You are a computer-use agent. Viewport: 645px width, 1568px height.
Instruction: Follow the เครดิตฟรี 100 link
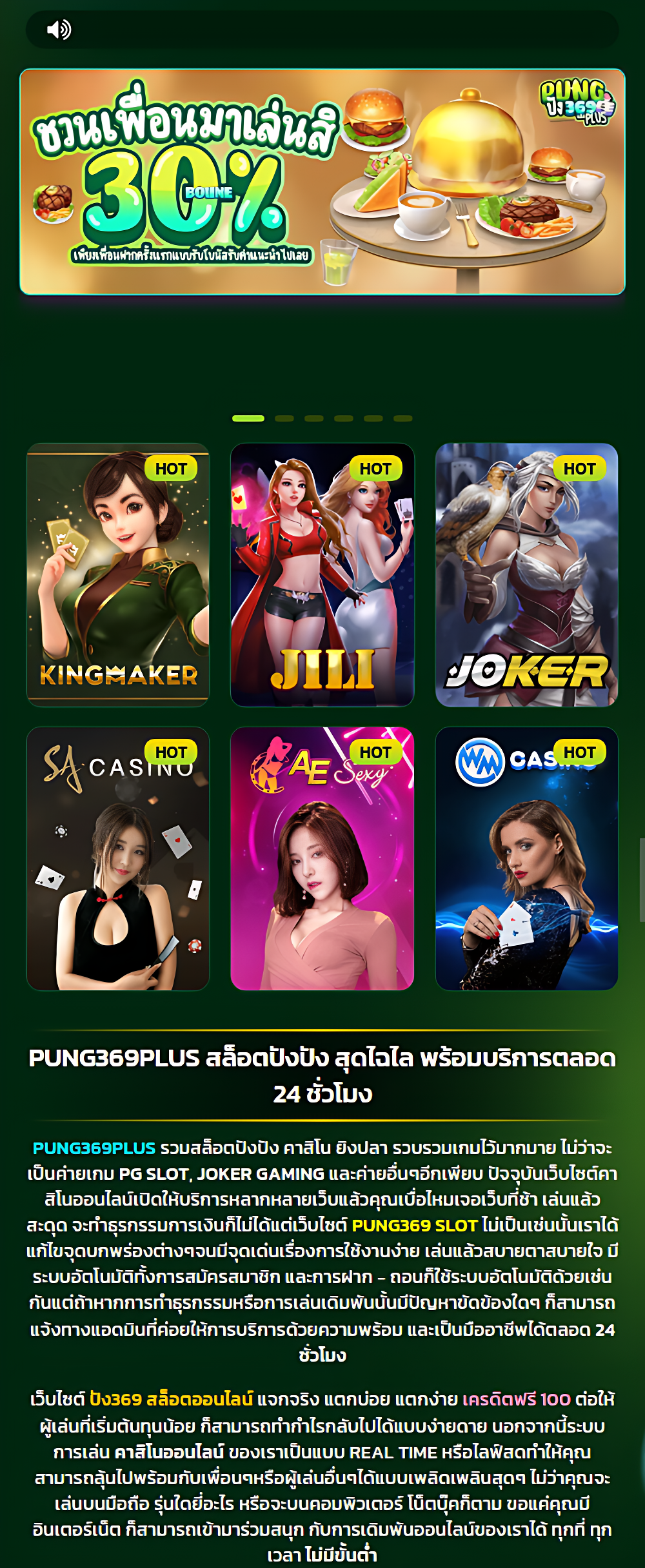click(x=517, y=1400)
